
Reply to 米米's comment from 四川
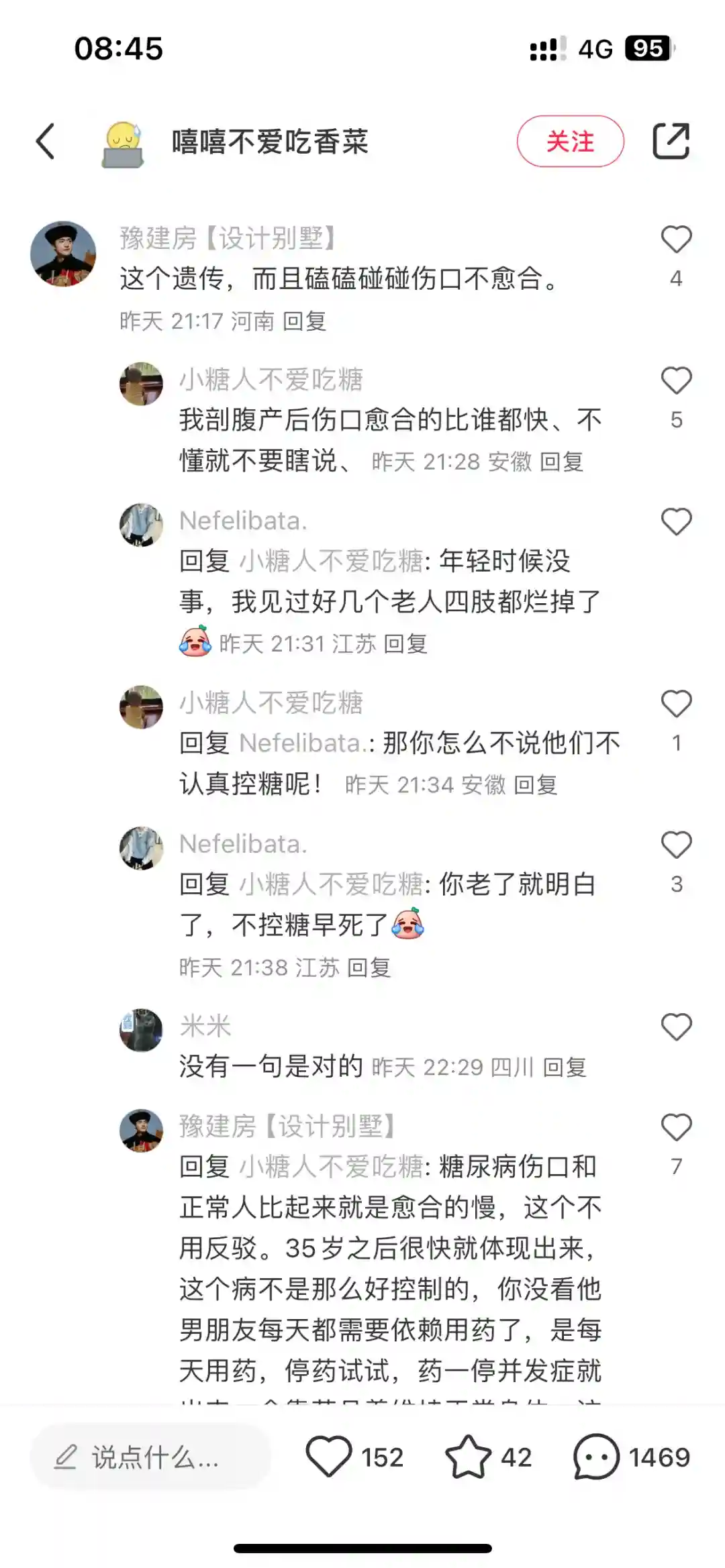point(564,1067)
